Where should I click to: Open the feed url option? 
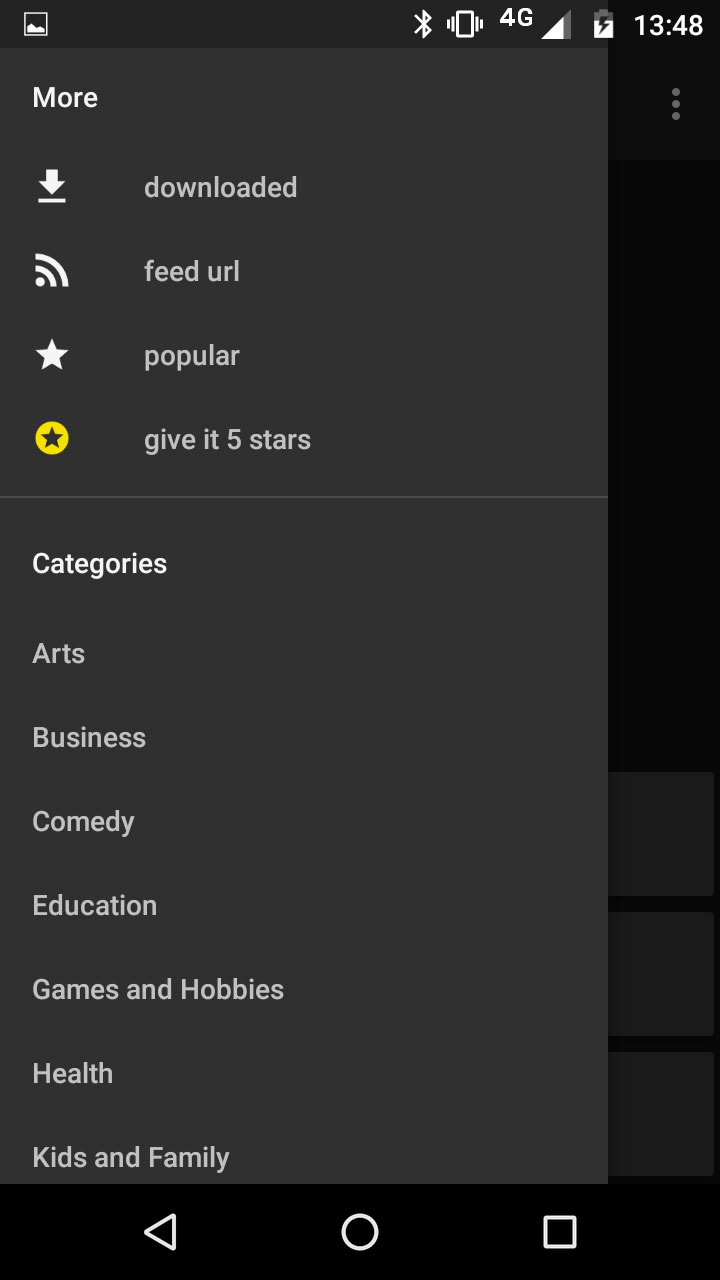[x=191, y=271]
